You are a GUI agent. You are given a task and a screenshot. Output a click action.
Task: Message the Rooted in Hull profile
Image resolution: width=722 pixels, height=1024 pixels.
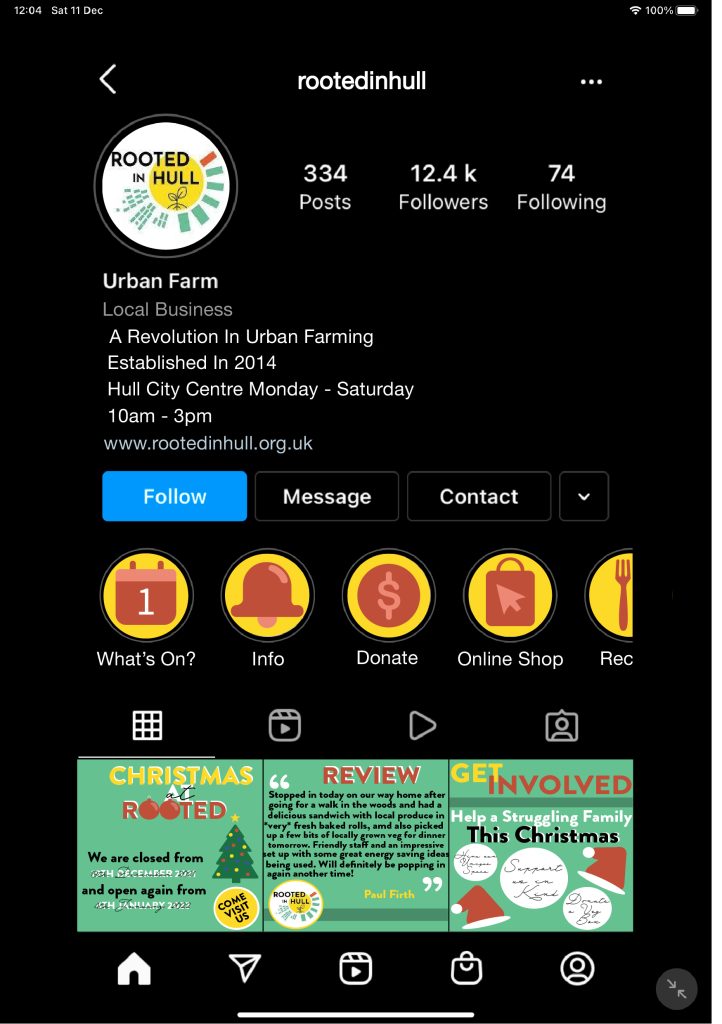326,496
